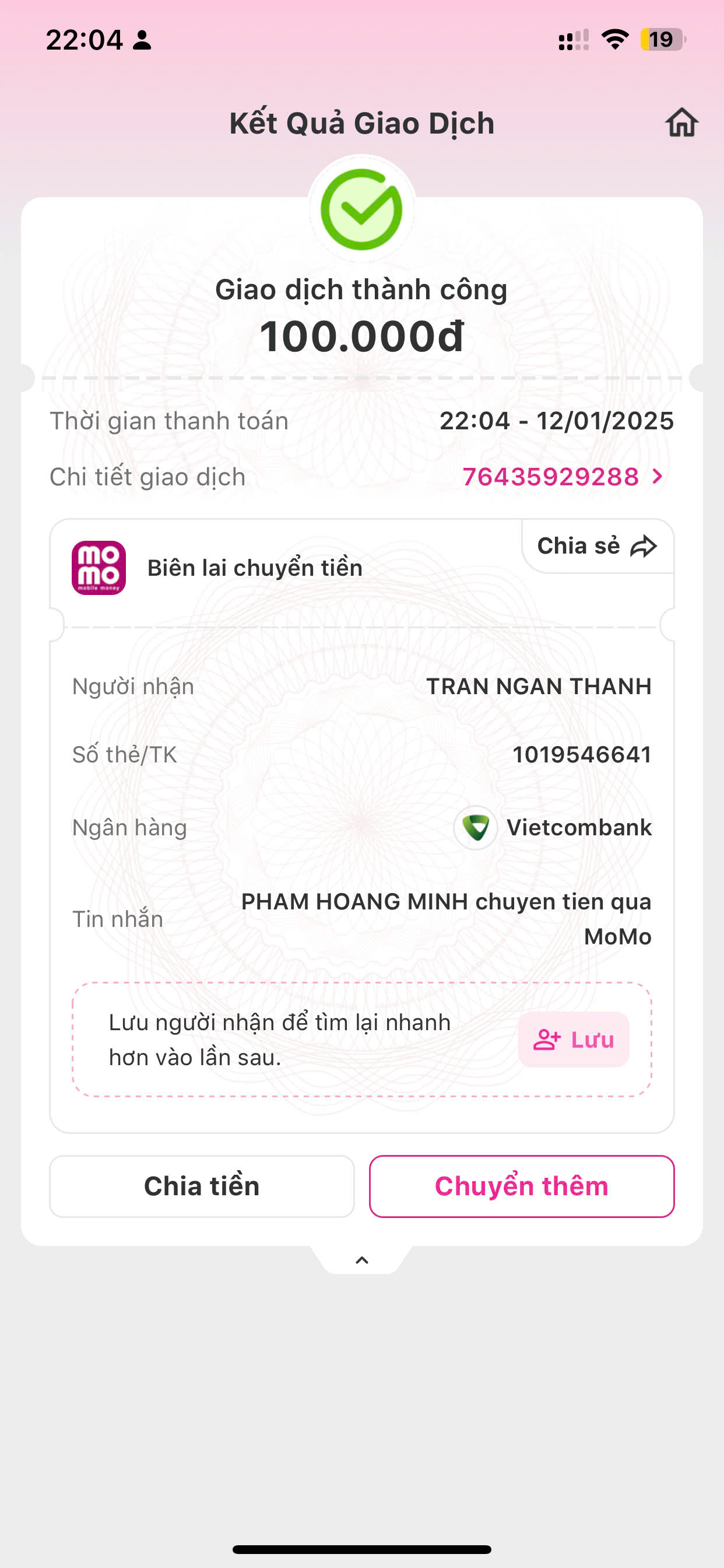
Task: Tap Chuyển thêm to transfer more
Action: pyautogui.click(x=521, y=1186)
